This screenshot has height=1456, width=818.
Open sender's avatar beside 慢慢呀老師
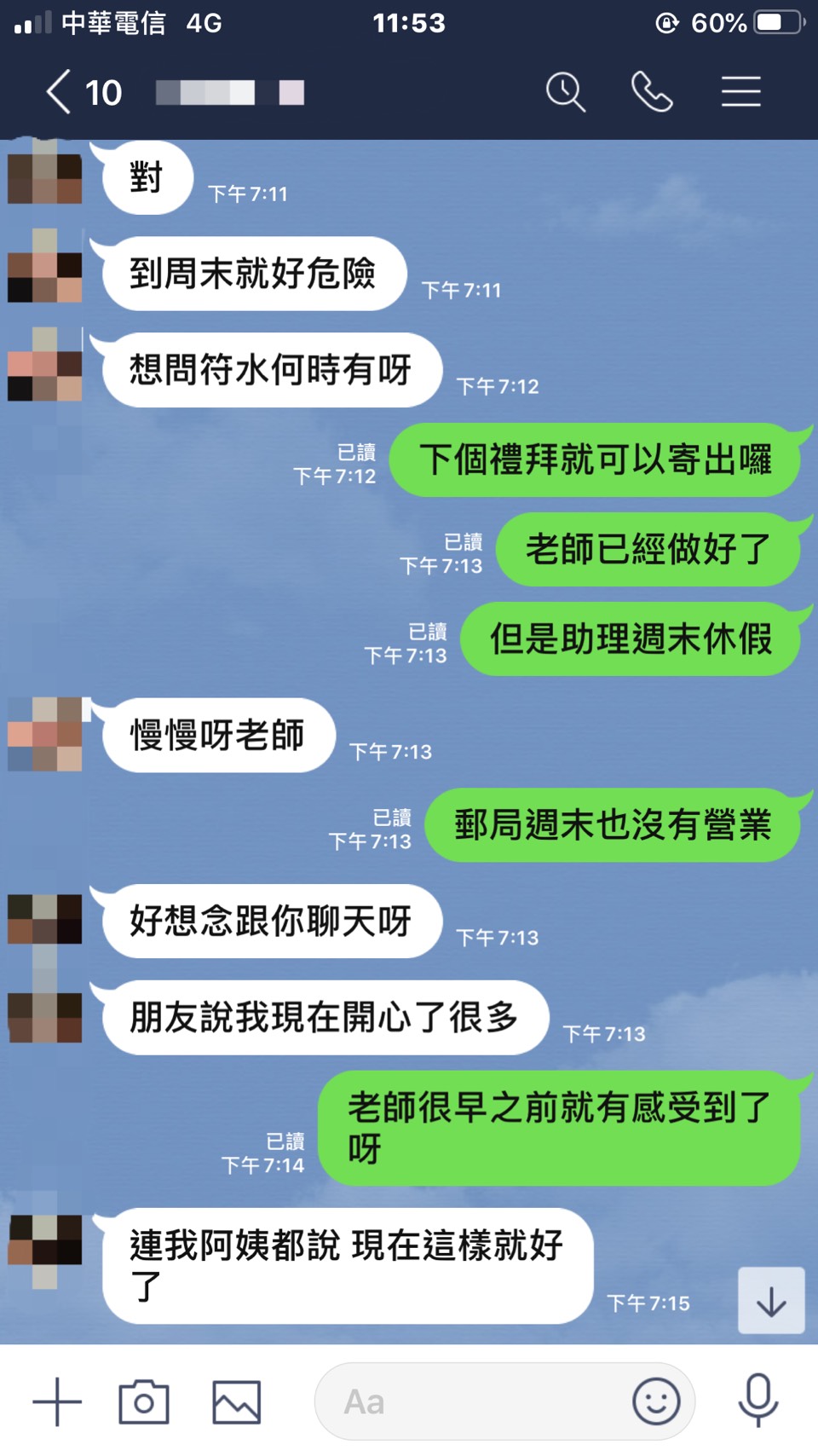point(45,735)
